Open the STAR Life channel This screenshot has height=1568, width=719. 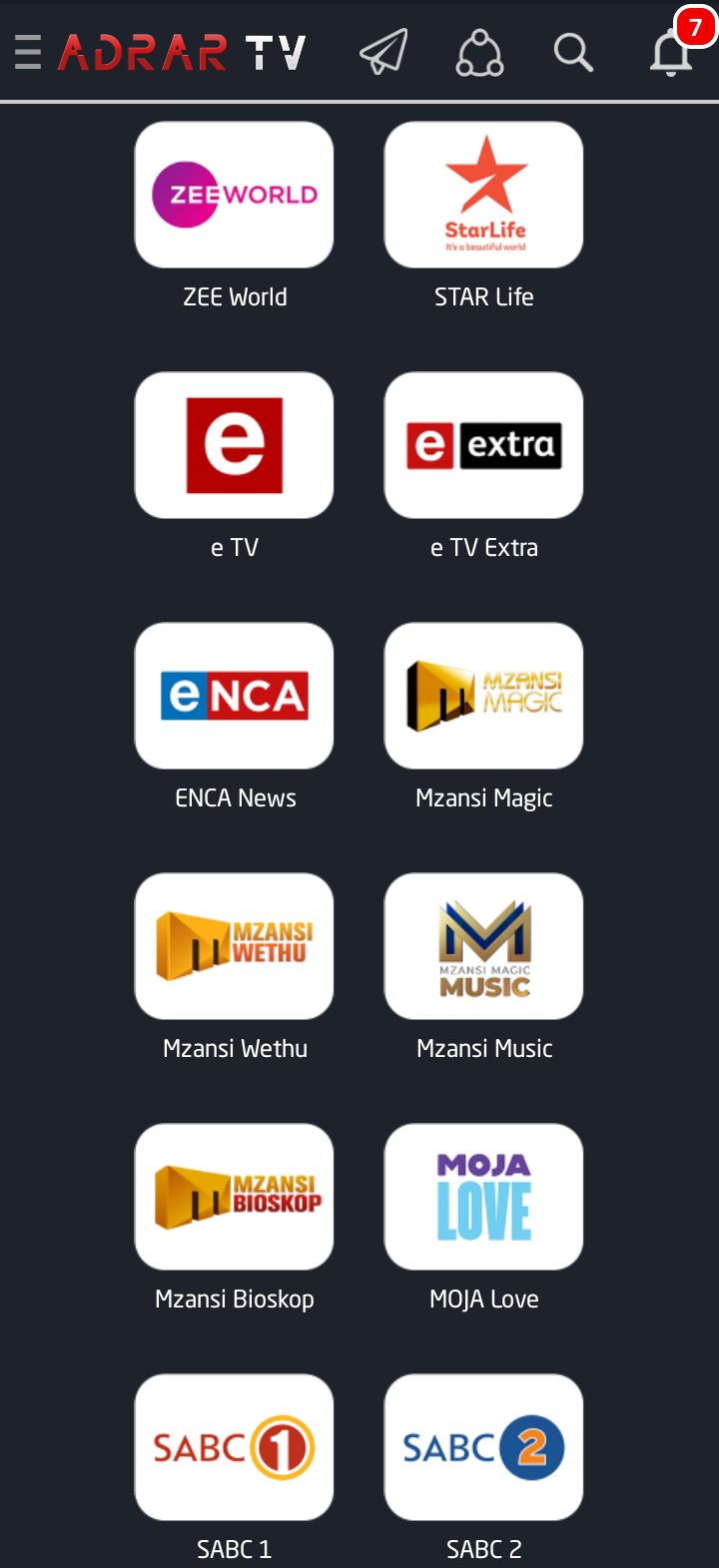tap(483, 194)
